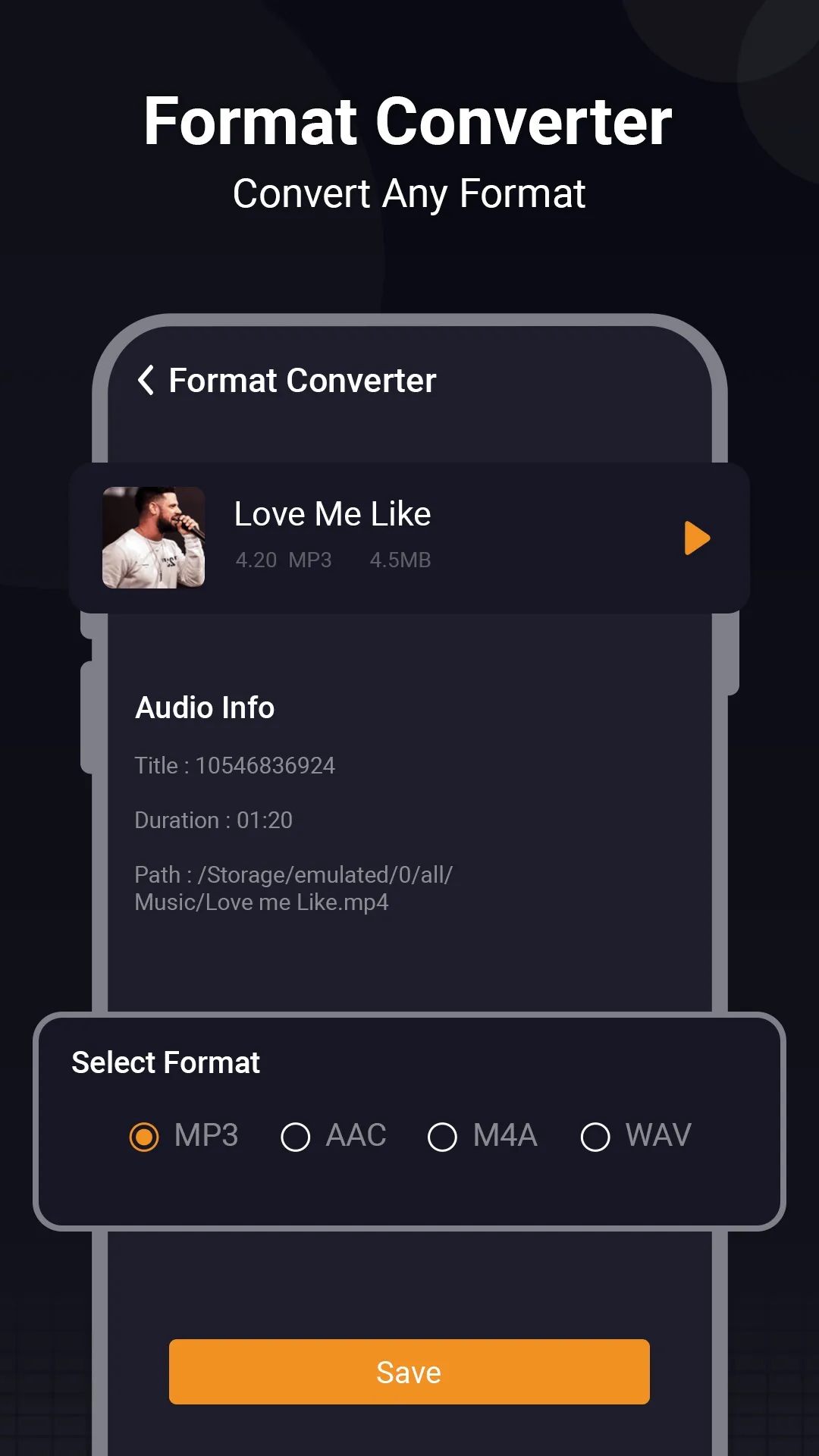Screen dimensions: 819x1456
Task: Click the file path under Audio Info
Action: click(293, 888)
